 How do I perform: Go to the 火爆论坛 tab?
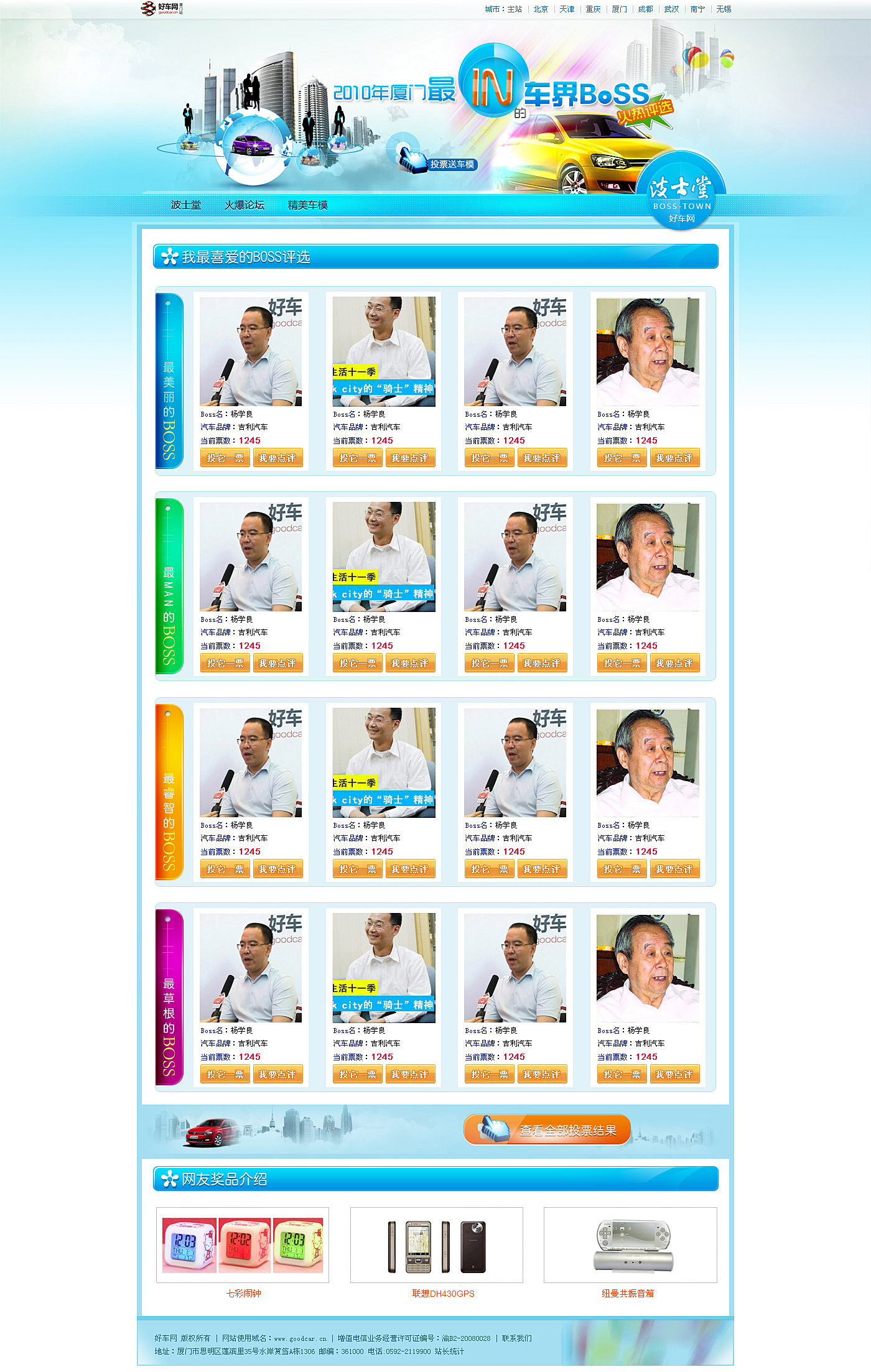tap(244, 205)
